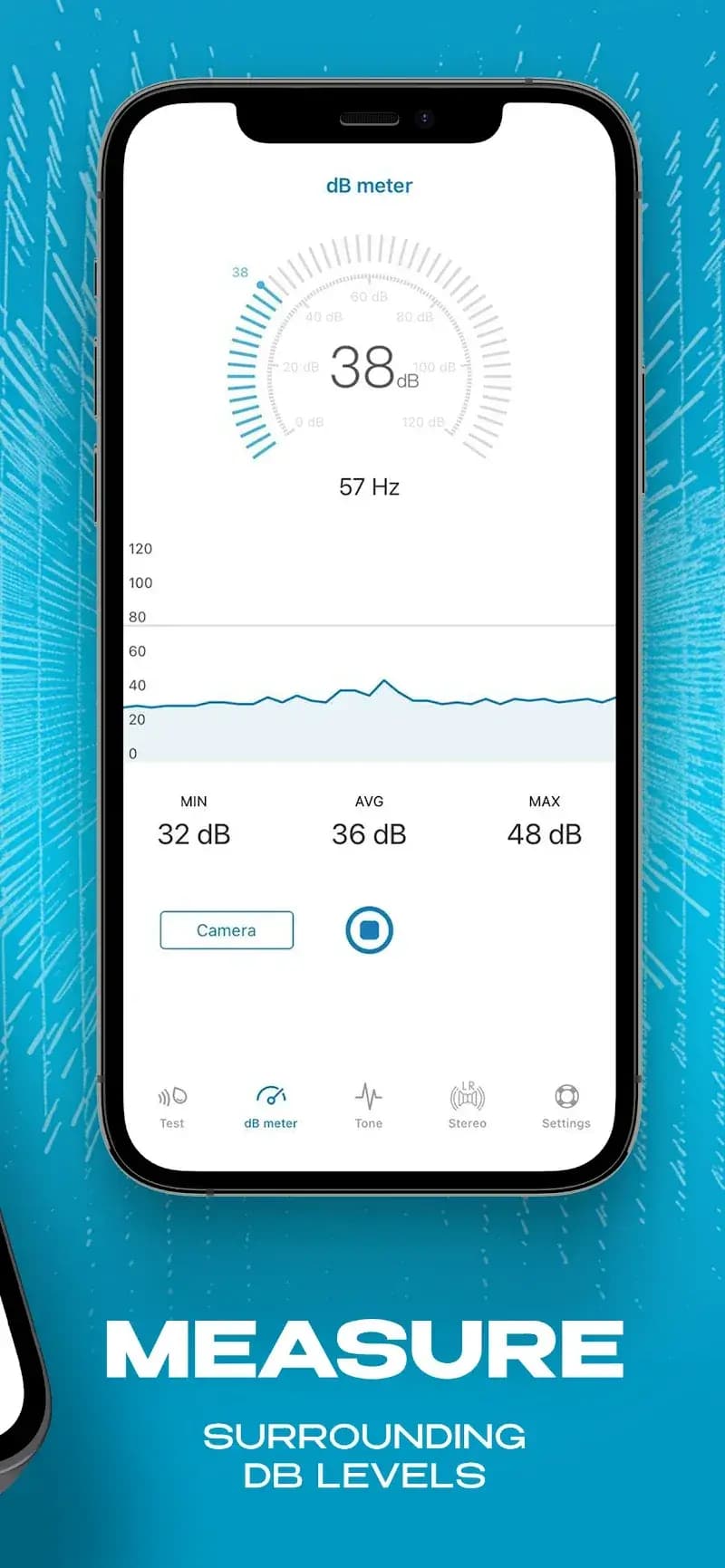Tap the 57 Hz frequency readout

(368, 486)
